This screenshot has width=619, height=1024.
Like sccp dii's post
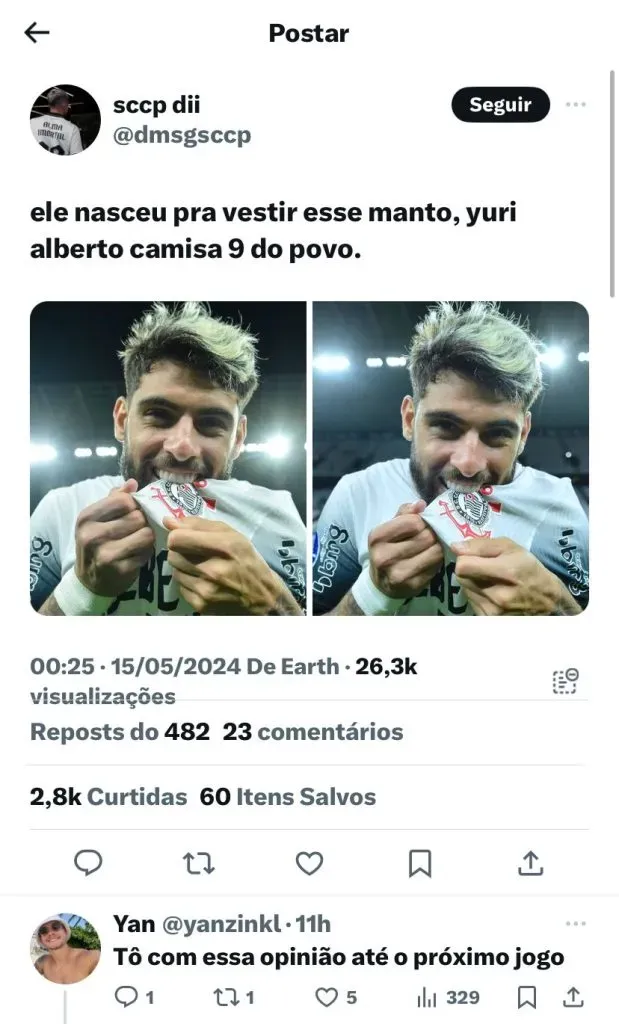(310, 862)
